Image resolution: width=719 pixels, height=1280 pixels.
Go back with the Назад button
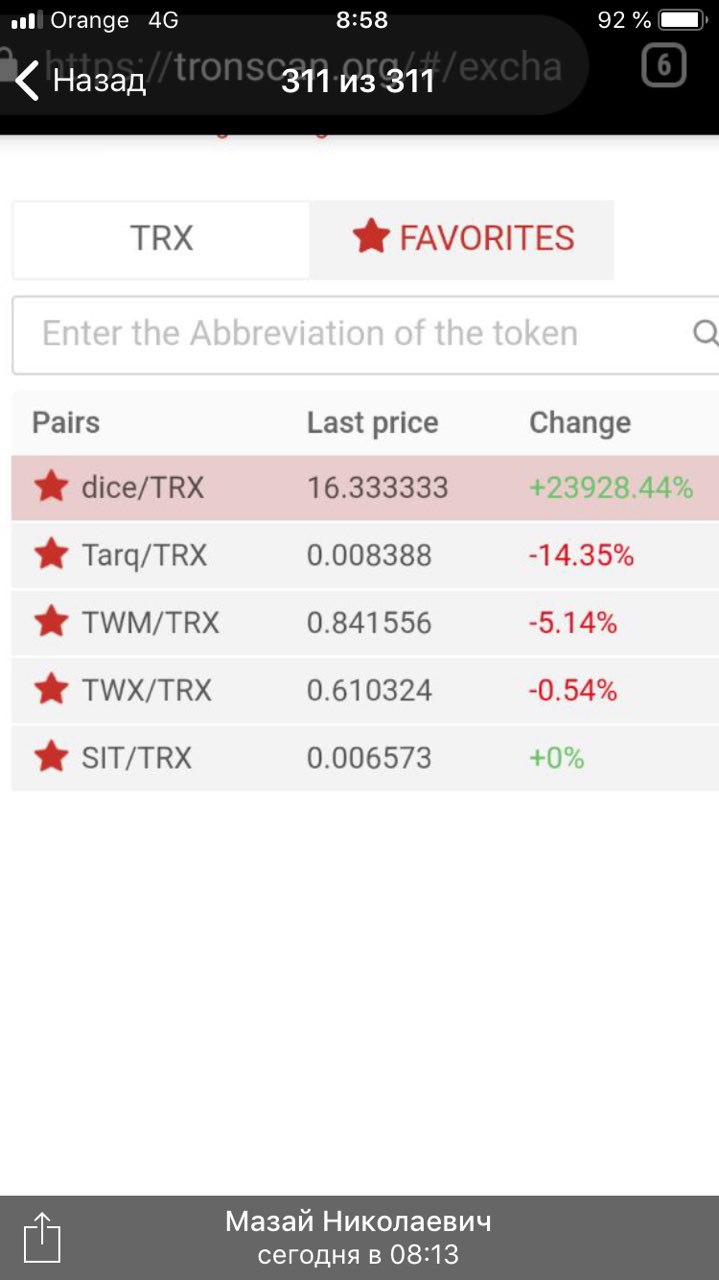[x=81, y=80]
